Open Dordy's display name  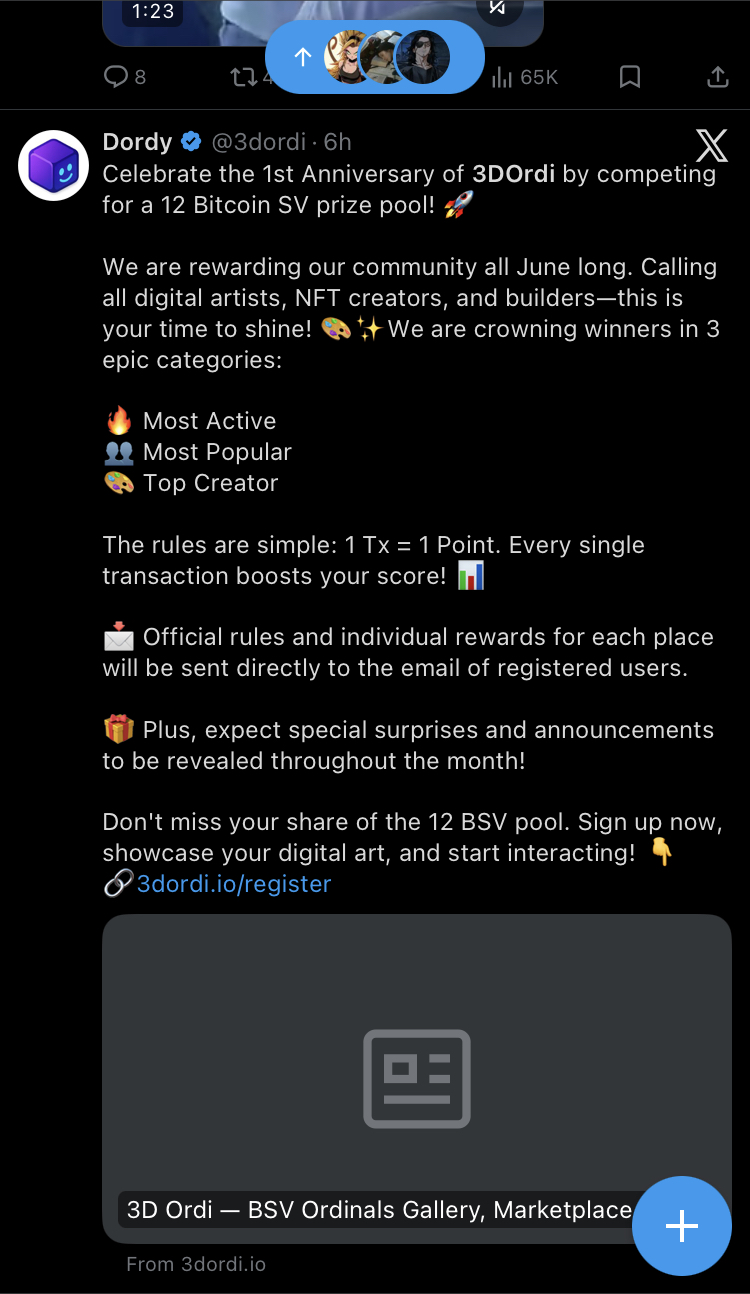(x=138, y=142)
